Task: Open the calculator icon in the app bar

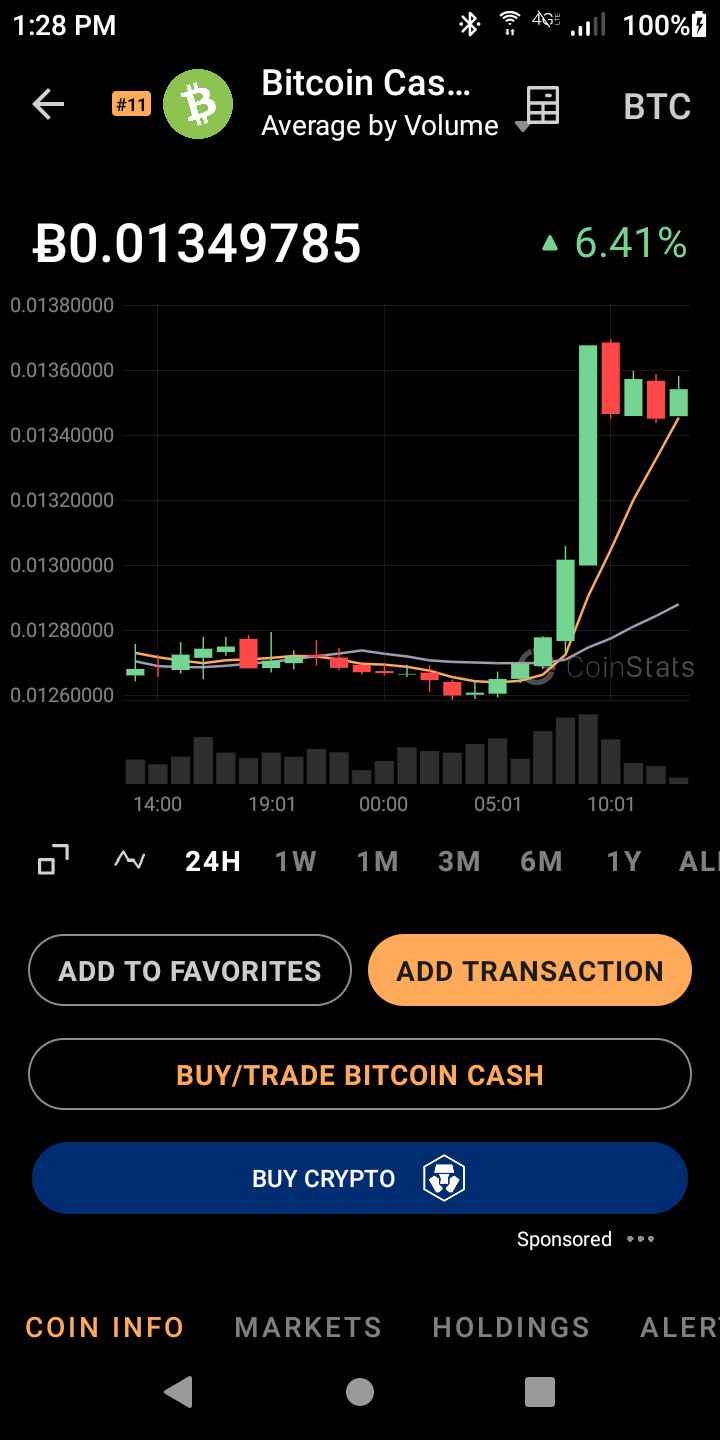Action: 542,105
